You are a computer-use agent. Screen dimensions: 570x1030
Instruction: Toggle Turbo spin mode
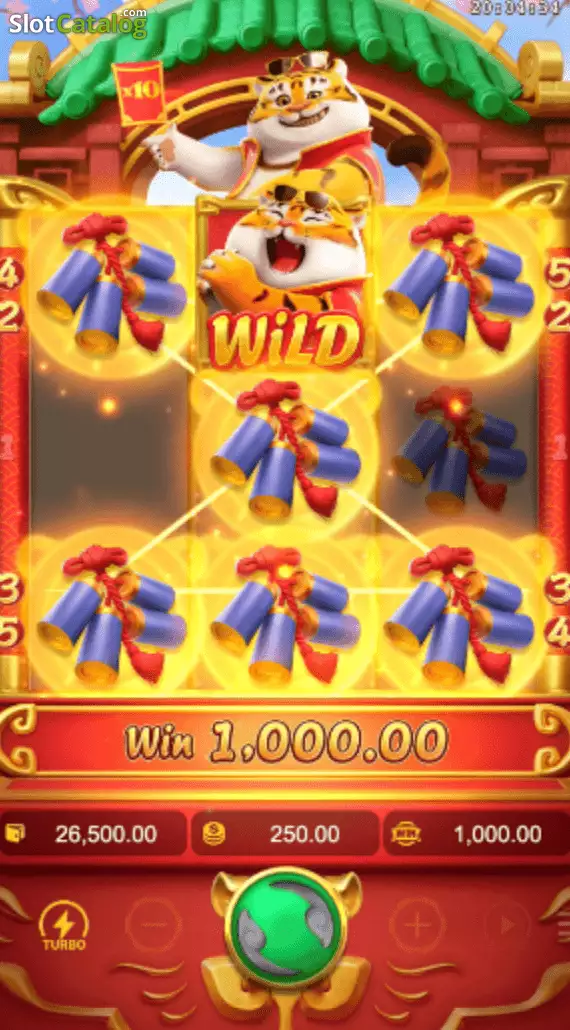tap(64, 926)
